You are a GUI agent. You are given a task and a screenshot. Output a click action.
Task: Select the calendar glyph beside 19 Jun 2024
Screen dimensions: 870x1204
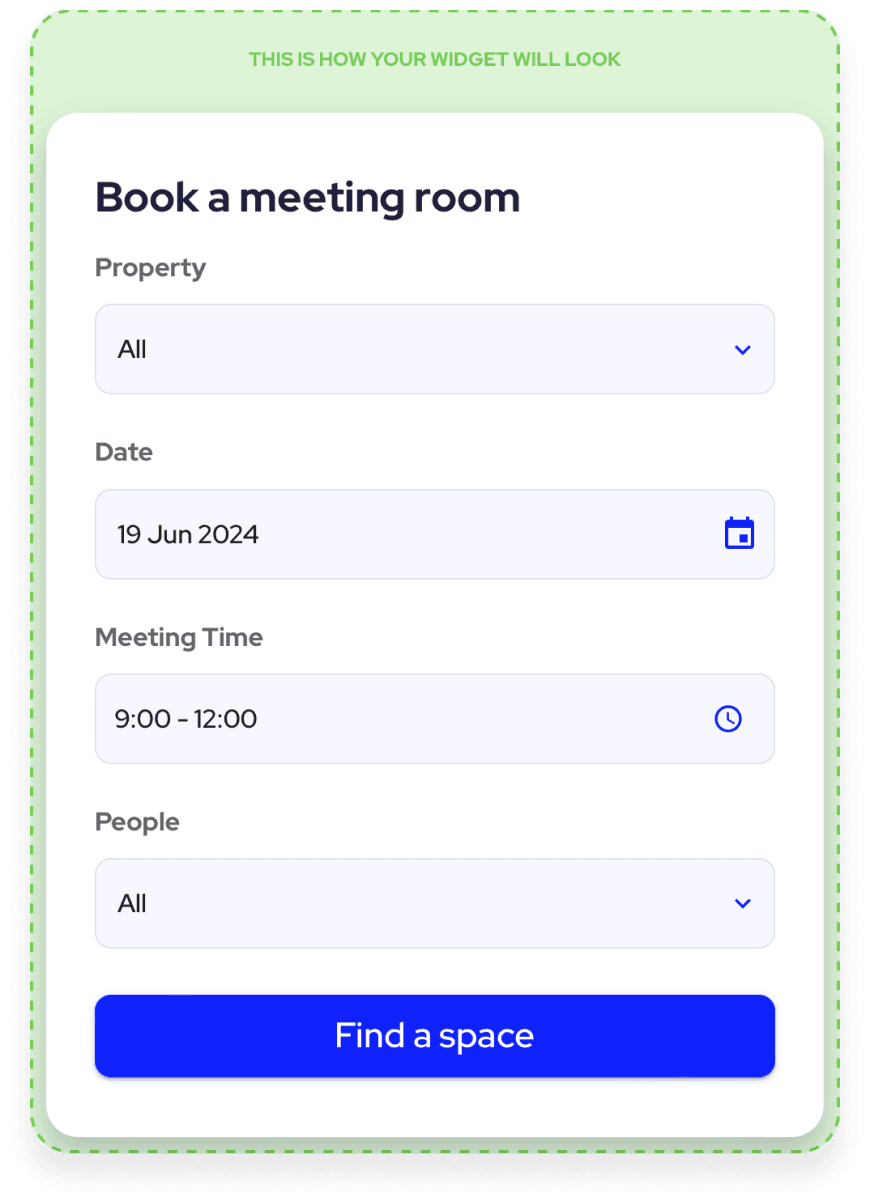pos(739,533)
